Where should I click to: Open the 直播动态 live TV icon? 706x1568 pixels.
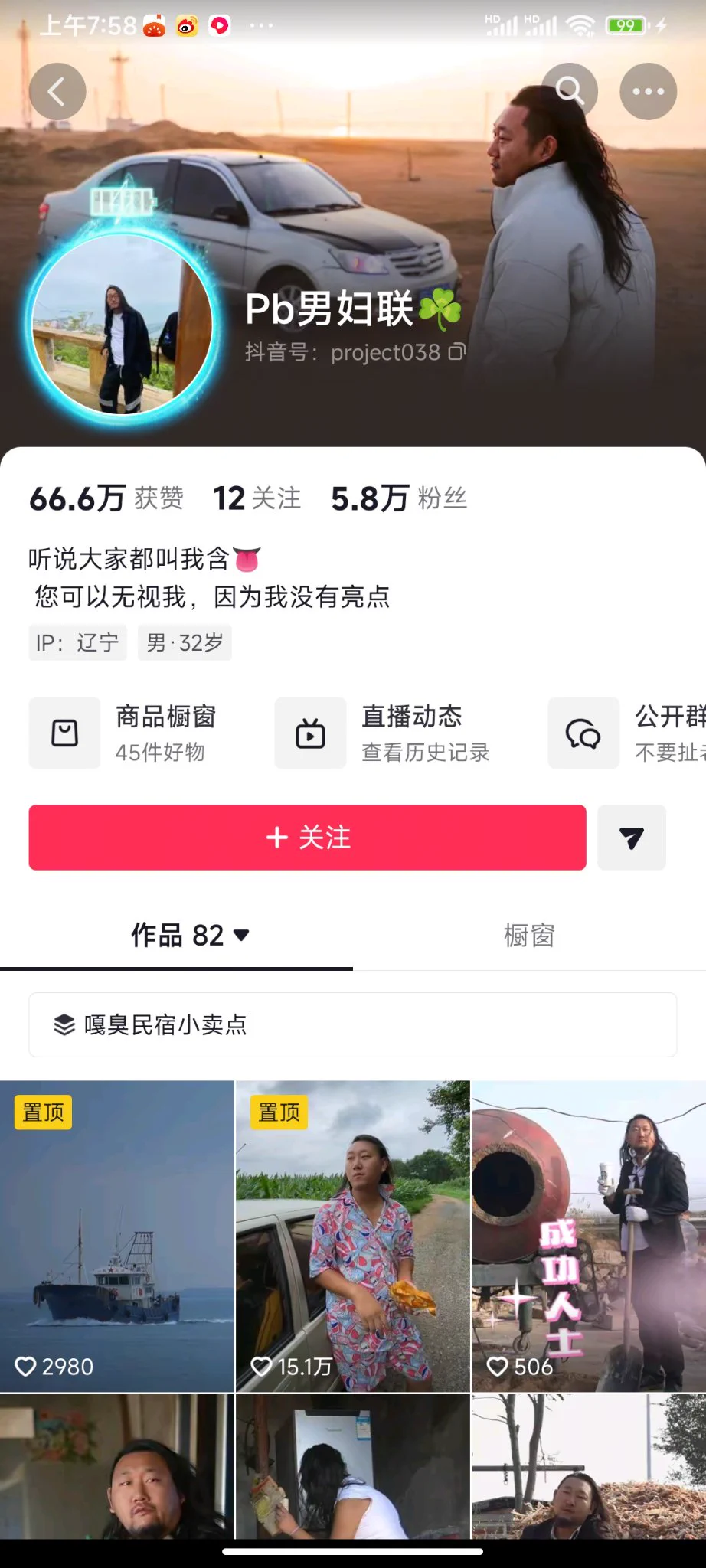309,733
